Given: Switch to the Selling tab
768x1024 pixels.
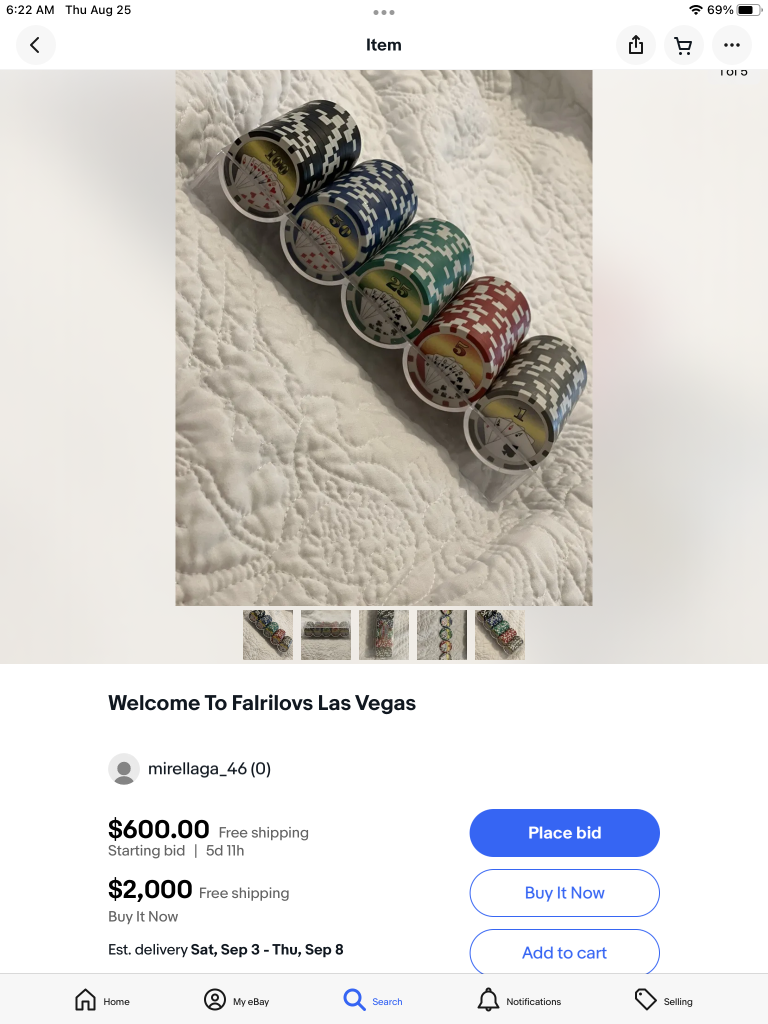Looking at the screenshot, I should click(663, 1000).
